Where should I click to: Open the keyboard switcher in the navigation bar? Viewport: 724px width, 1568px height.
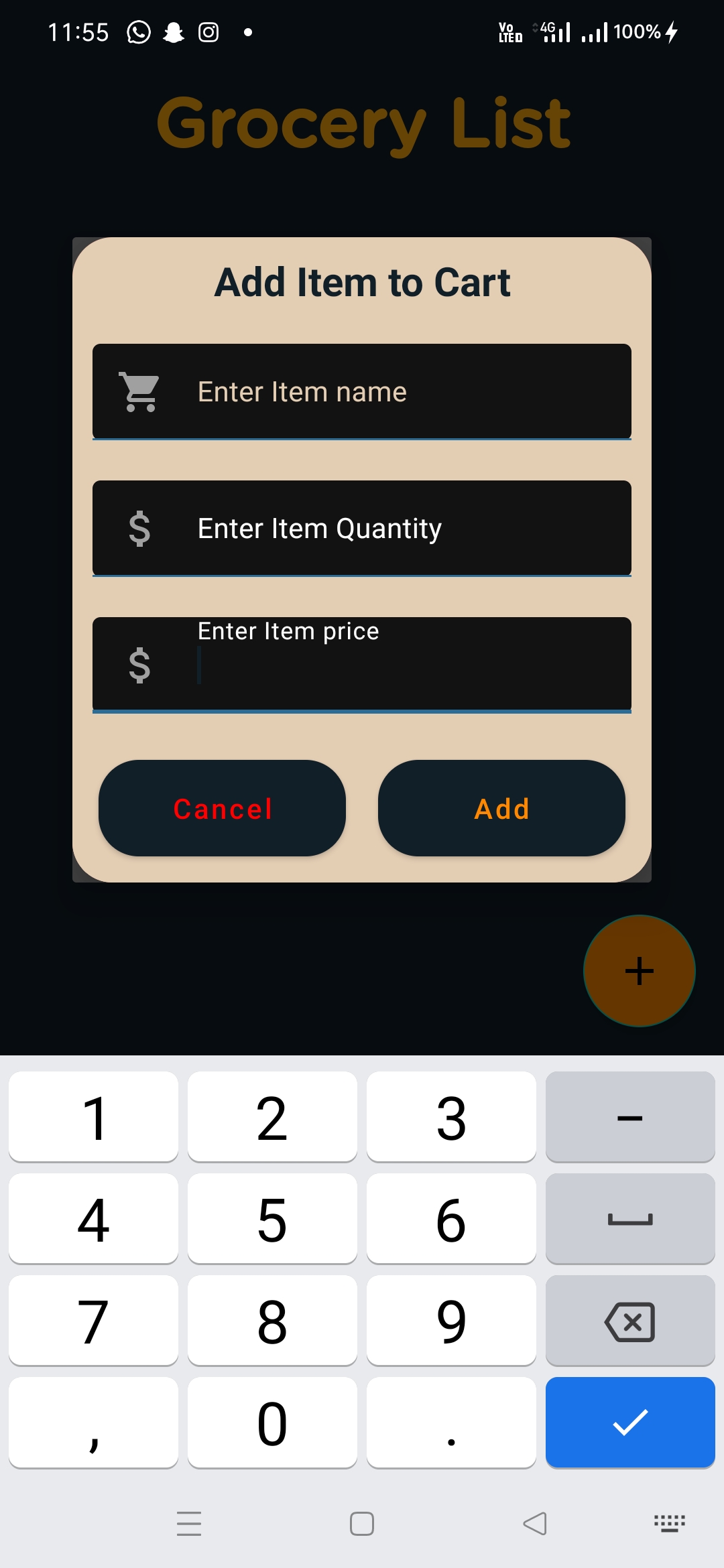(669, 1524)
